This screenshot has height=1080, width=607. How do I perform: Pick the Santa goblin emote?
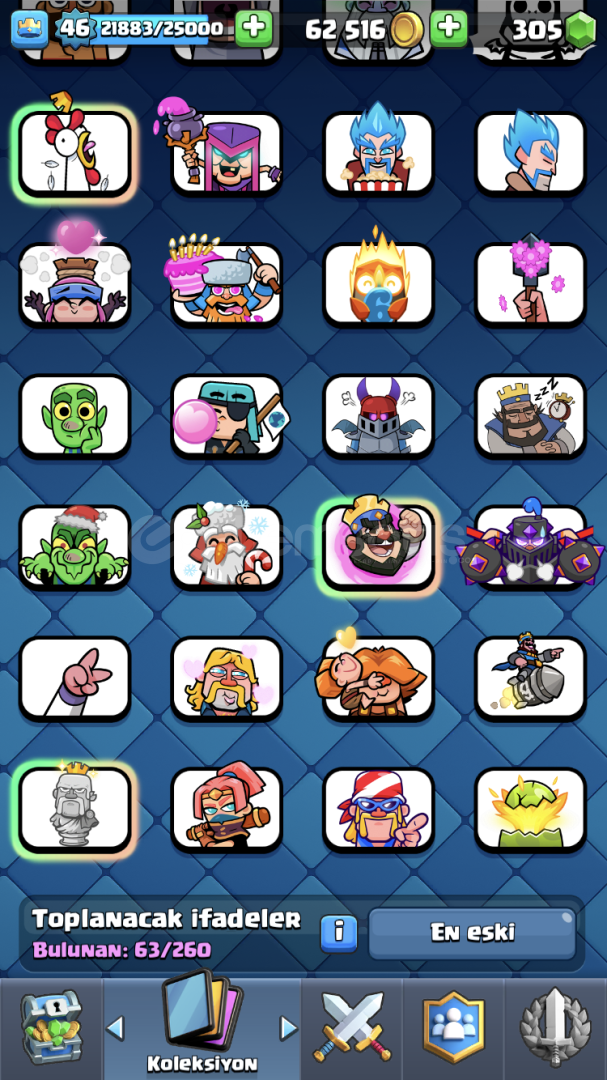point(75,547)
